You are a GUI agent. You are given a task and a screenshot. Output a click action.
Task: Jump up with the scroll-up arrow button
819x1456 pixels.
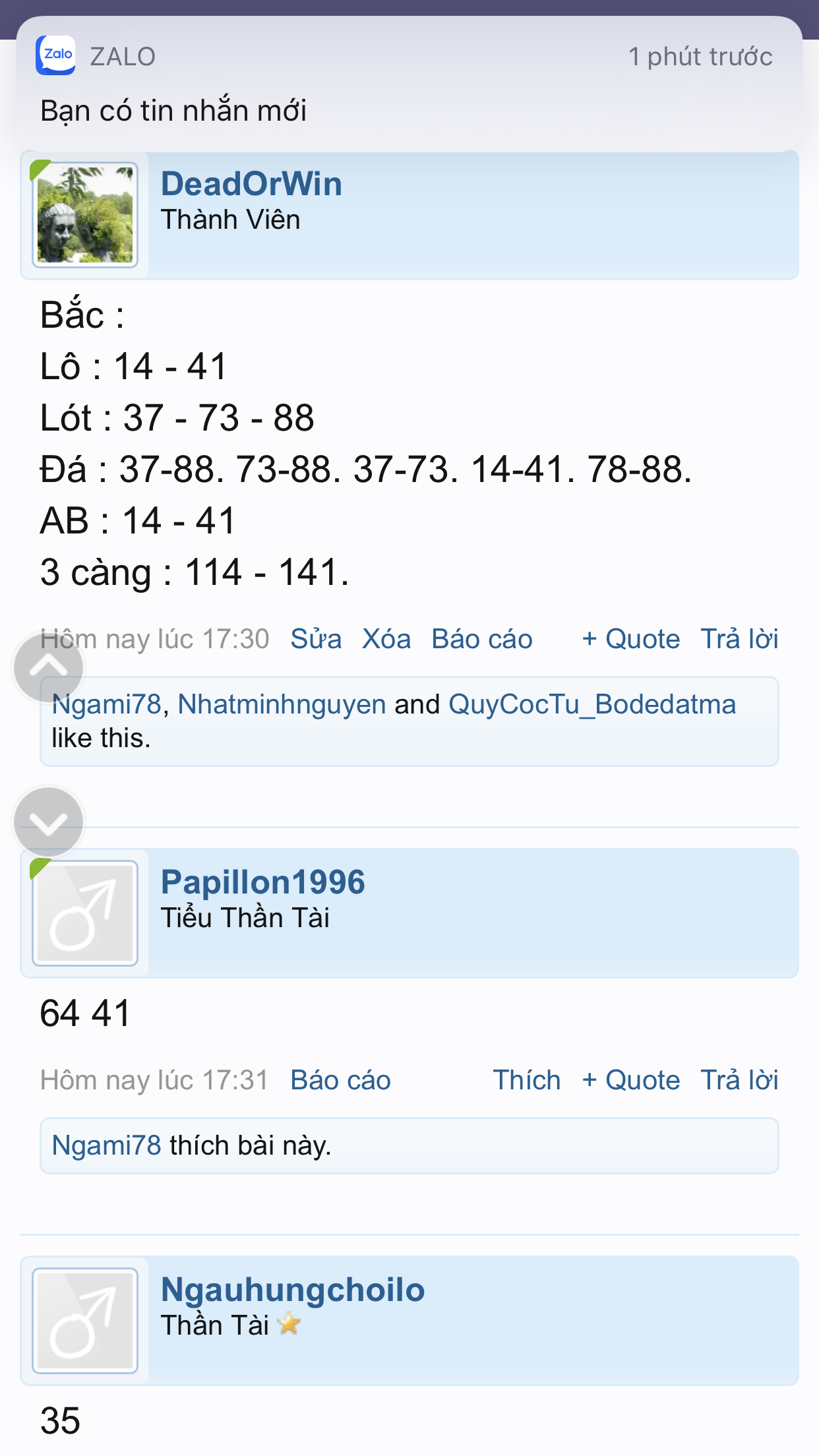pos(49,667)
